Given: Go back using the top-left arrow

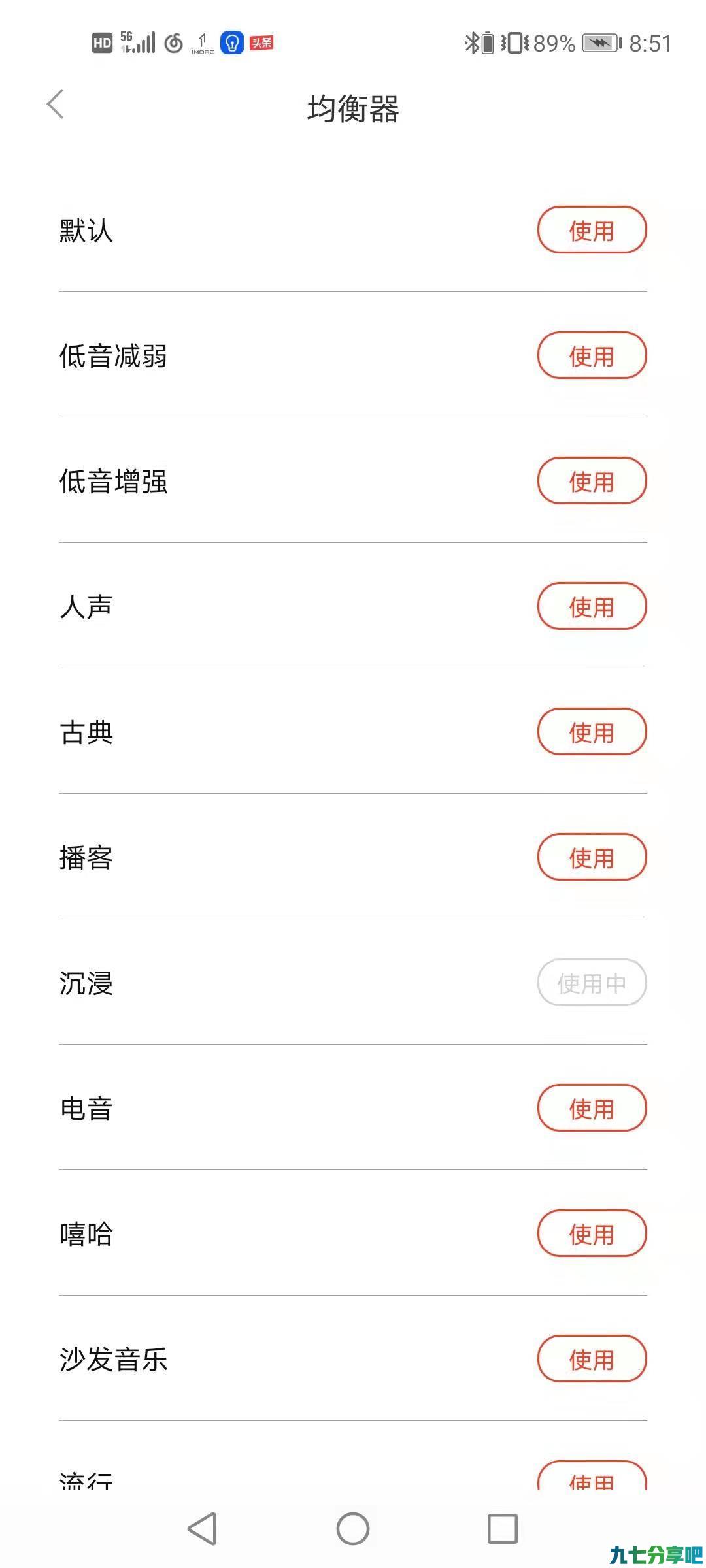Looking at the screenshot, I should pos(56,105).
